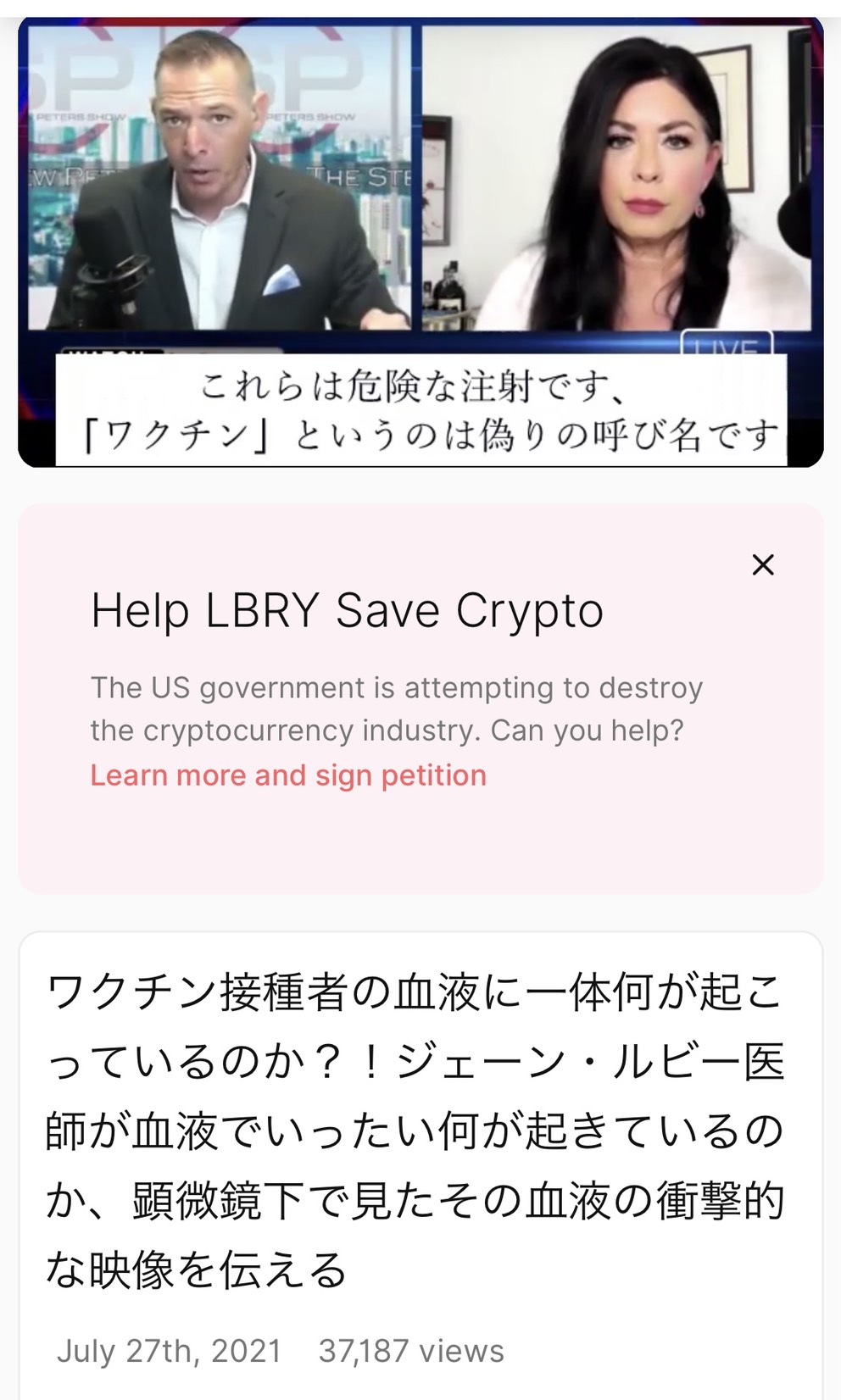Open Learn more and sign petition link
This screenshot has width=841, height=1400.
click(x=288, y=775)
